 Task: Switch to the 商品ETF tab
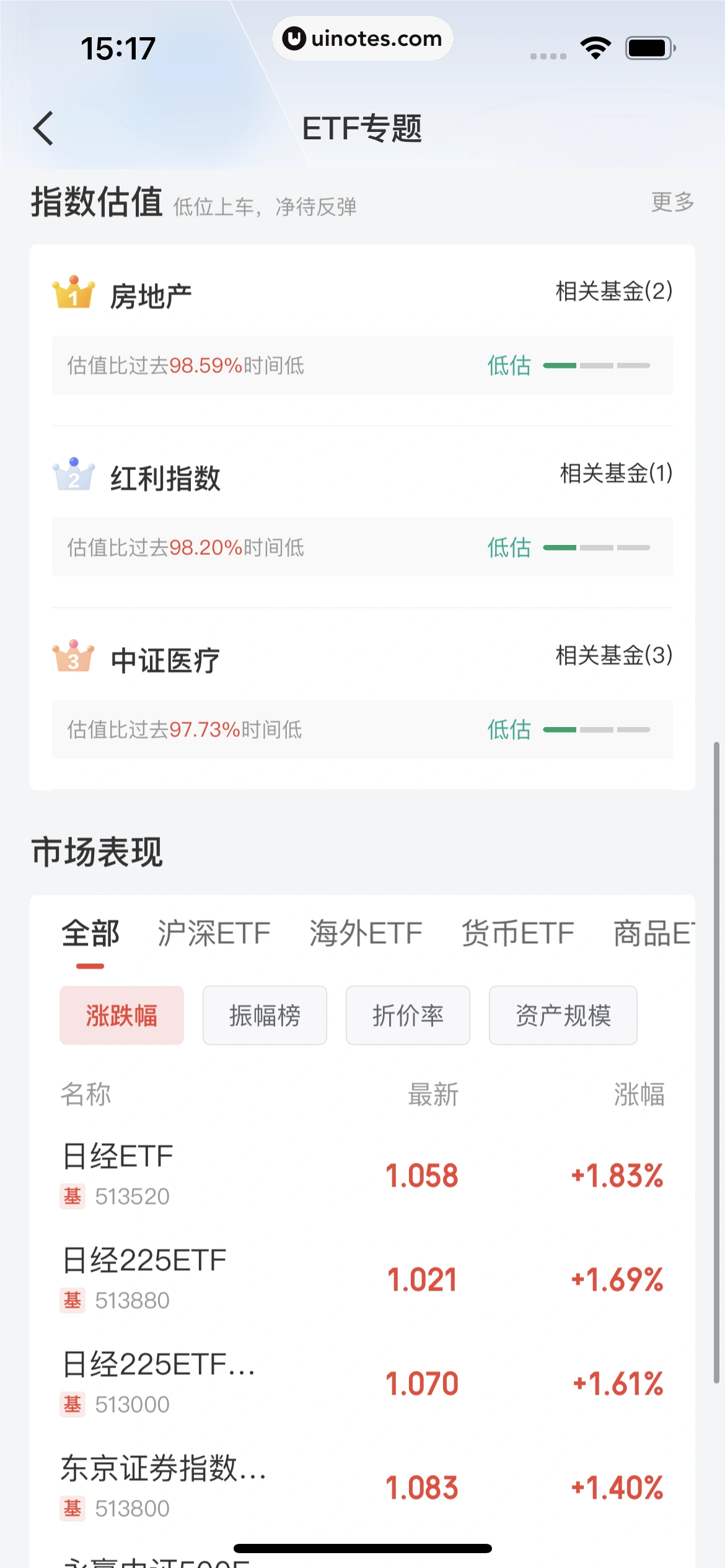tap(654, 934)
